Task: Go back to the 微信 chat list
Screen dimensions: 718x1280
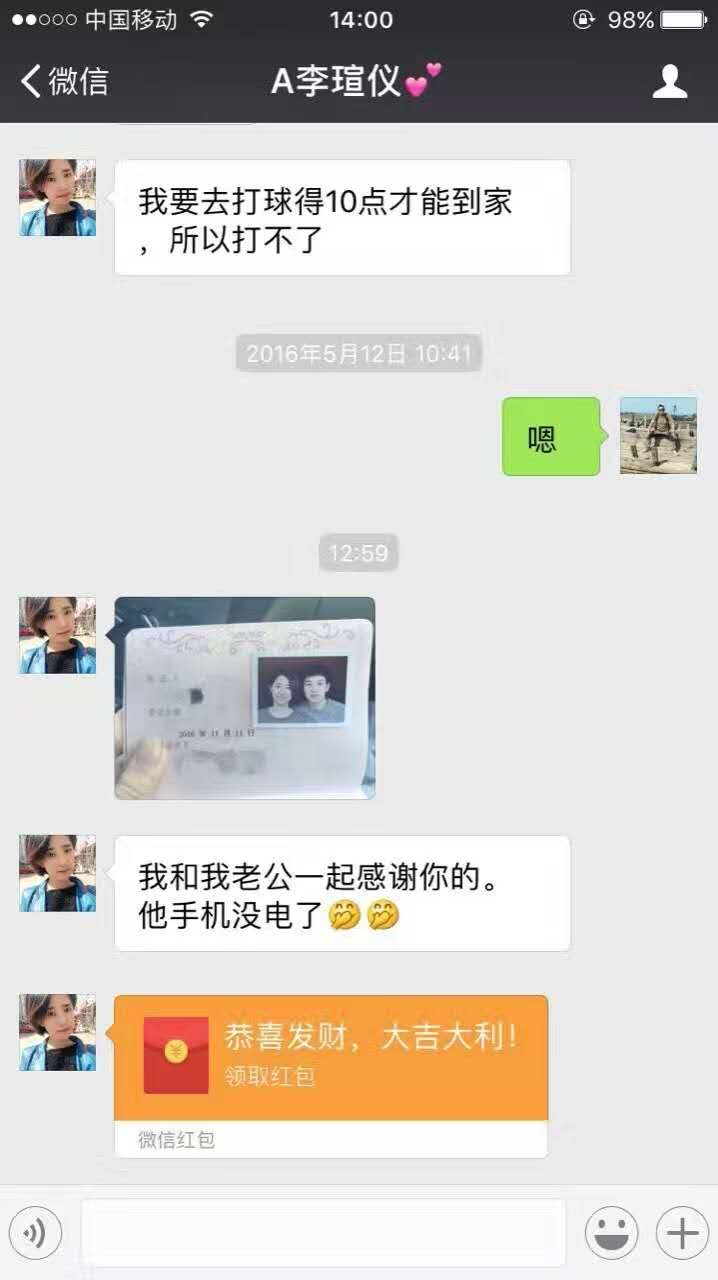Action: [x=64, y=81]
